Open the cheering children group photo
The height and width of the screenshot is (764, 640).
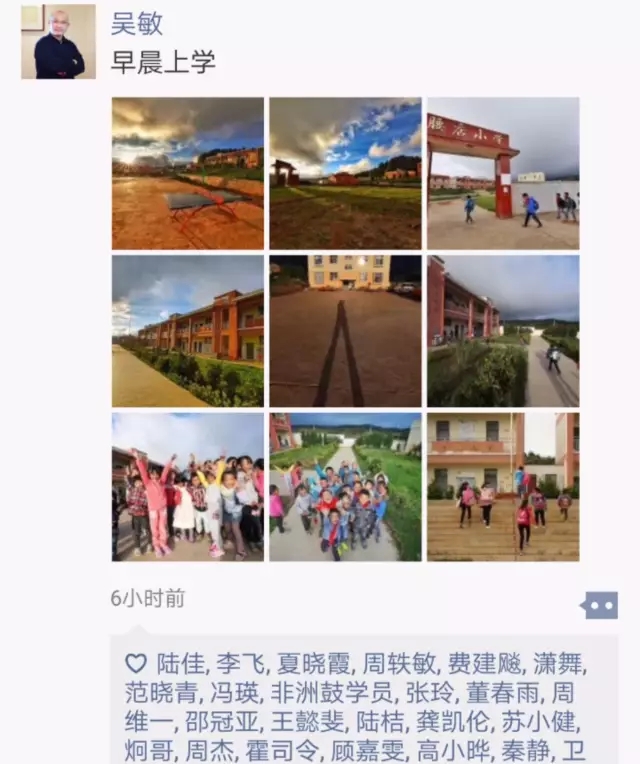point(187,487)
